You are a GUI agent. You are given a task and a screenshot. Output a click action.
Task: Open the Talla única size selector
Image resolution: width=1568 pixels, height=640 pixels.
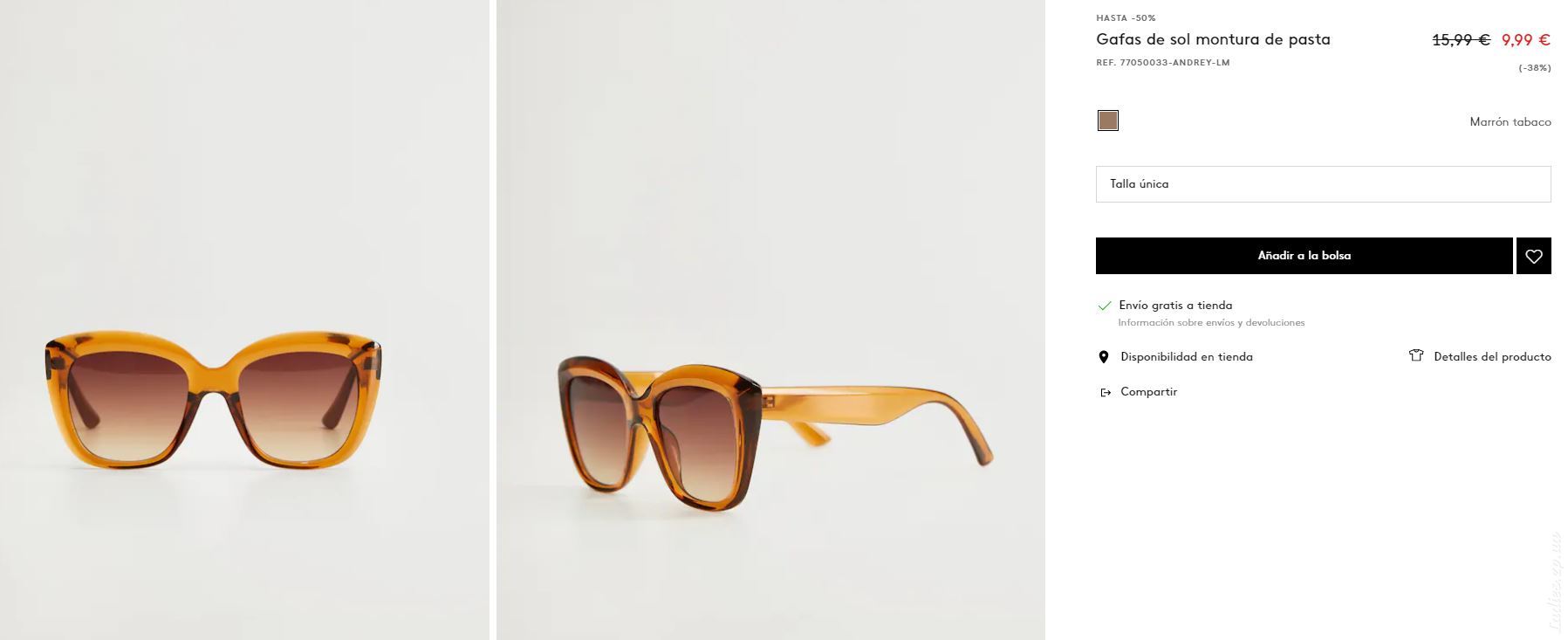point(1323,184)
